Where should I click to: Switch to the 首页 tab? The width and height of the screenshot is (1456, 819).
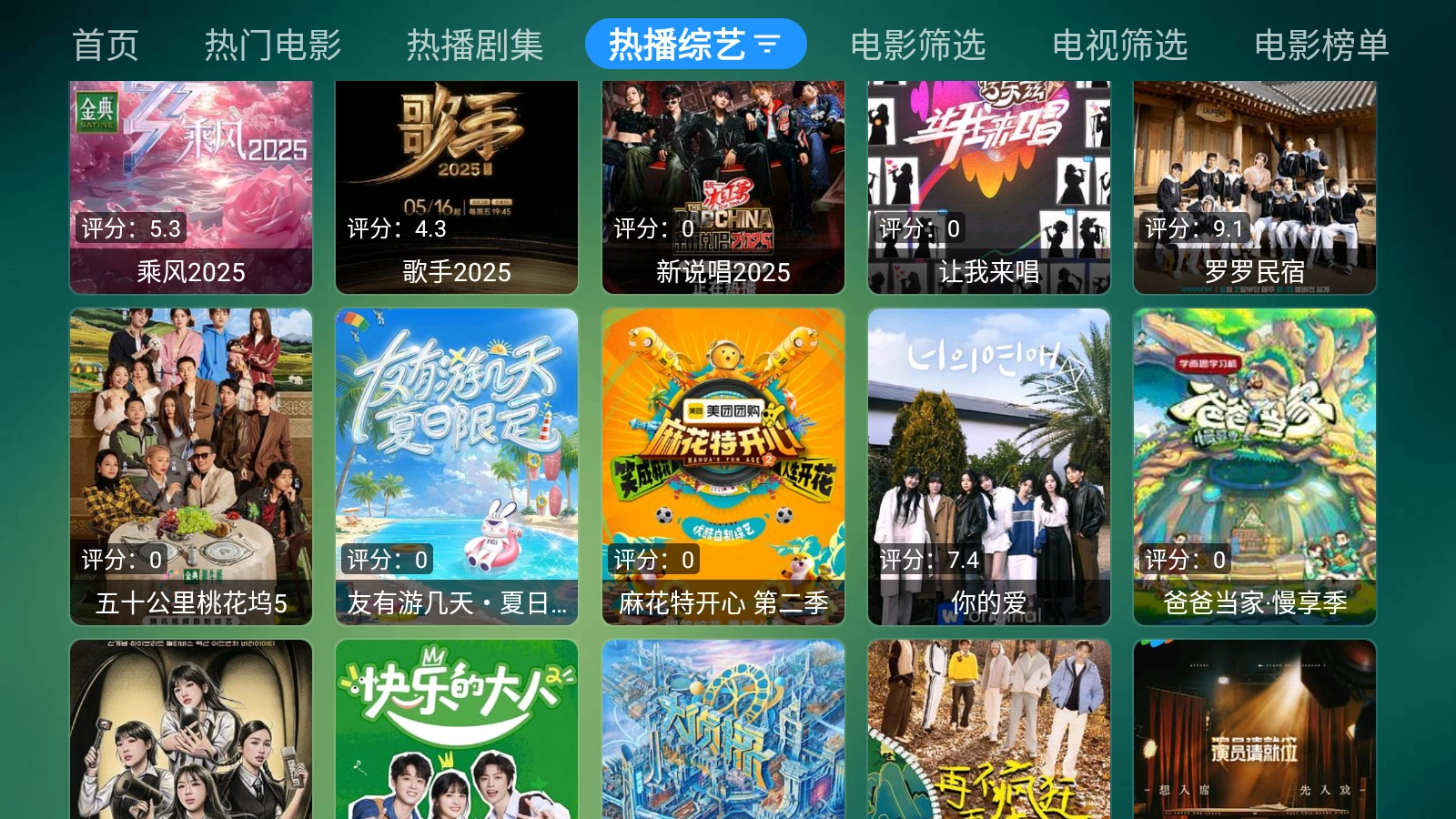[x=106, y=45]
